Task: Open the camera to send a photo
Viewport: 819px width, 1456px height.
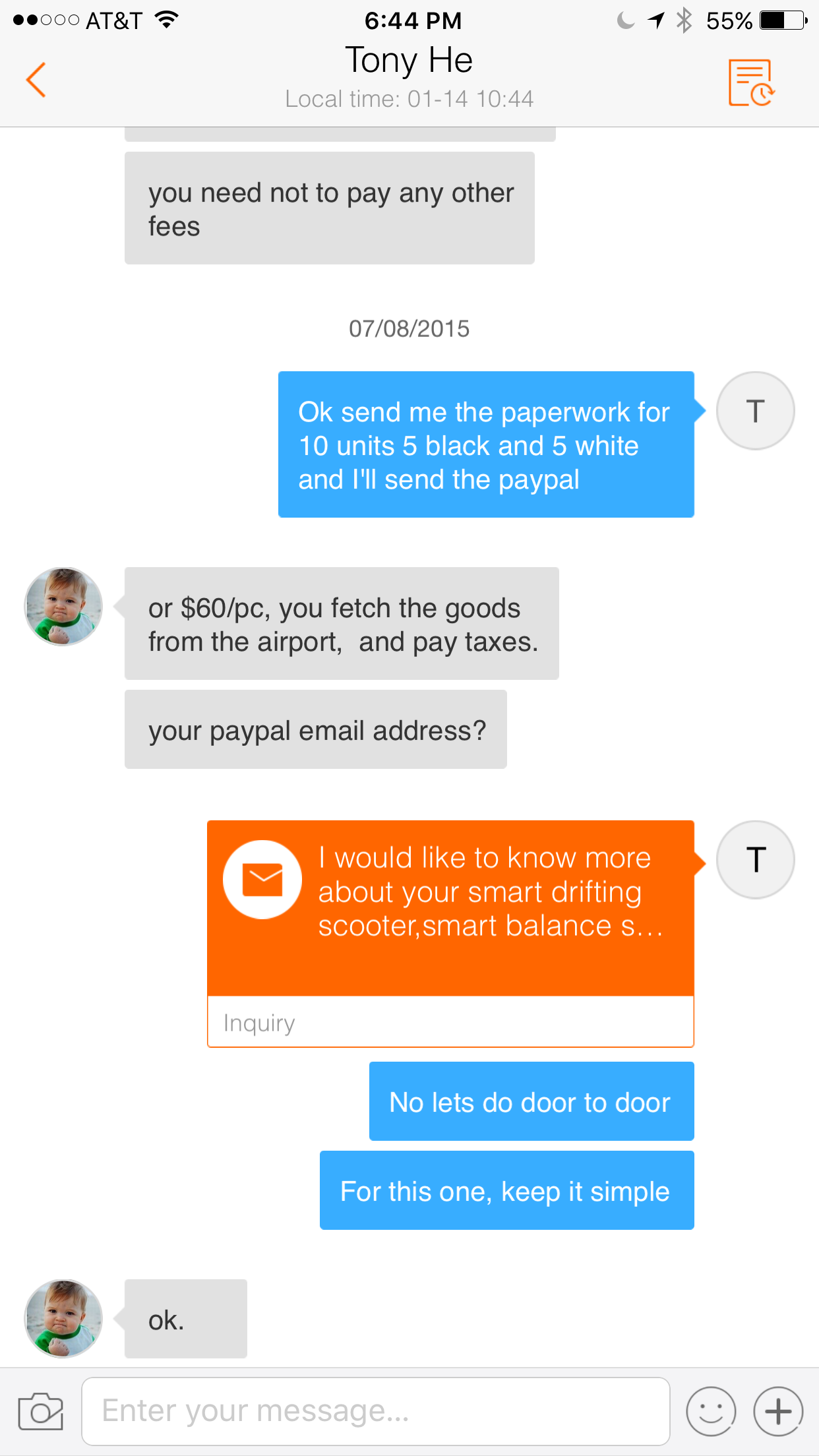Action: click(x=41, y=1412)
